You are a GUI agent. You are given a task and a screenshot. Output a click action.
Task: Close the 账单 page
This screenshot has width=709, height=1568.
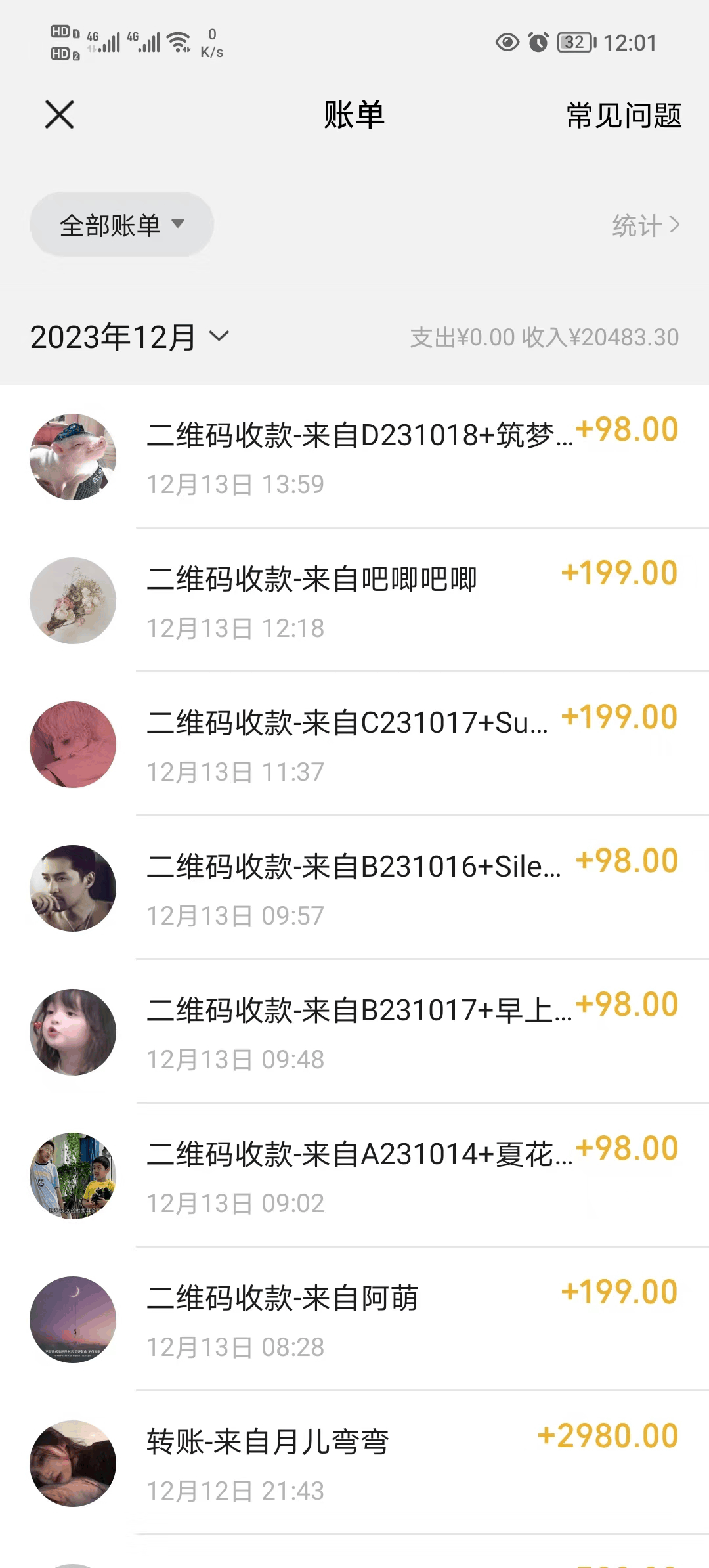(x=59, y=115)
